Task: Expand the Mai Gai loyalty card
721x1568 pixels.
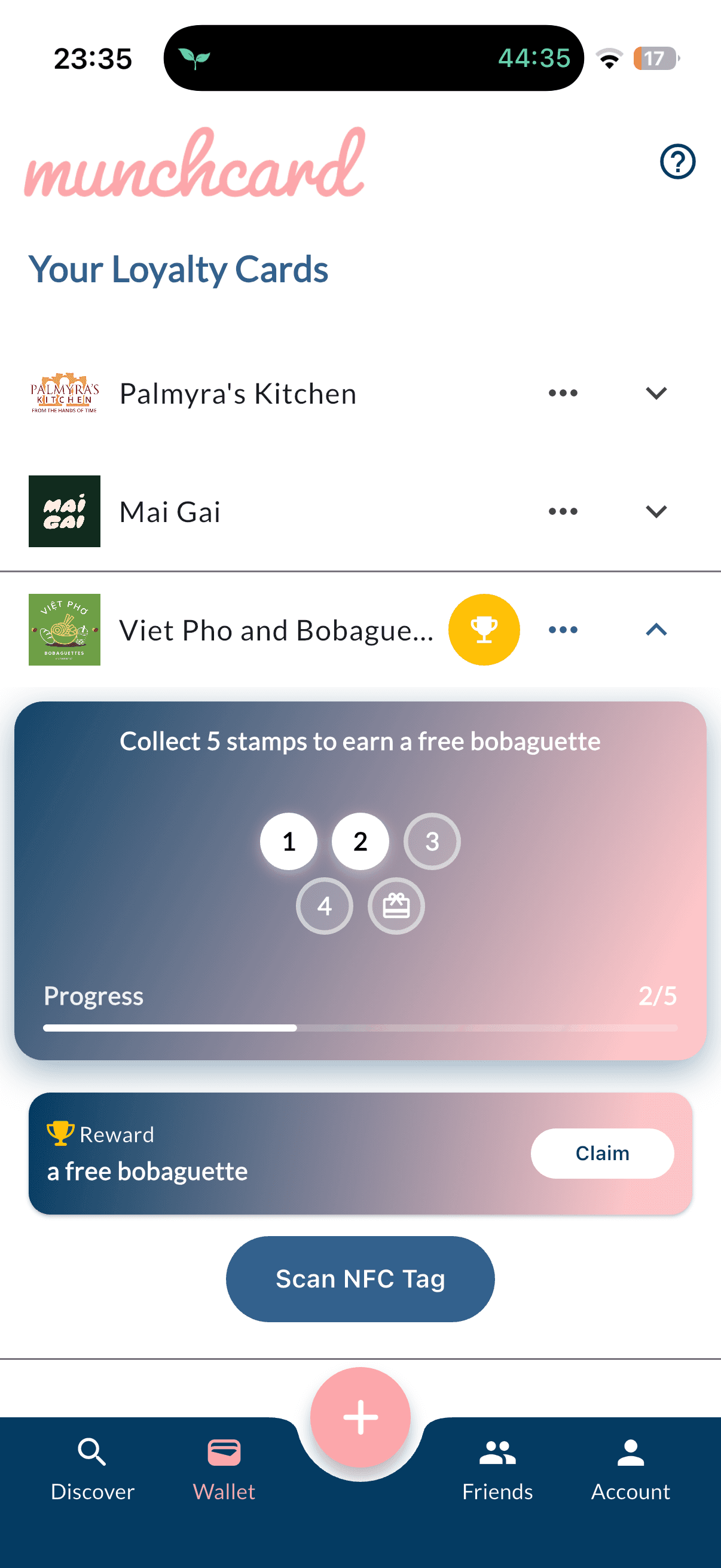Action: pyautogui.click(x=656, y=511)
